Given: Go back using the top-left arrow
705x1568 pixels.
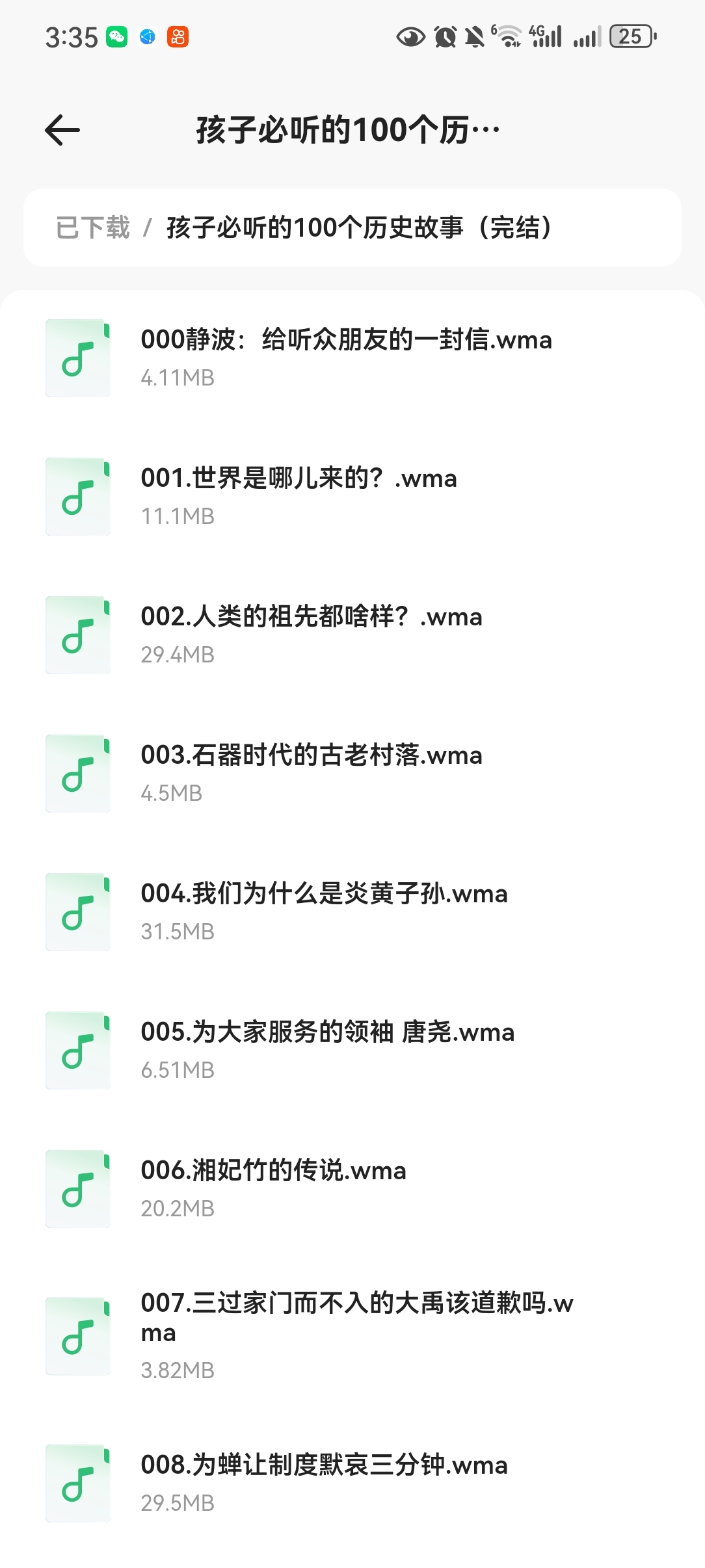Looking at the screenshot, I should [x=62, y=130].
